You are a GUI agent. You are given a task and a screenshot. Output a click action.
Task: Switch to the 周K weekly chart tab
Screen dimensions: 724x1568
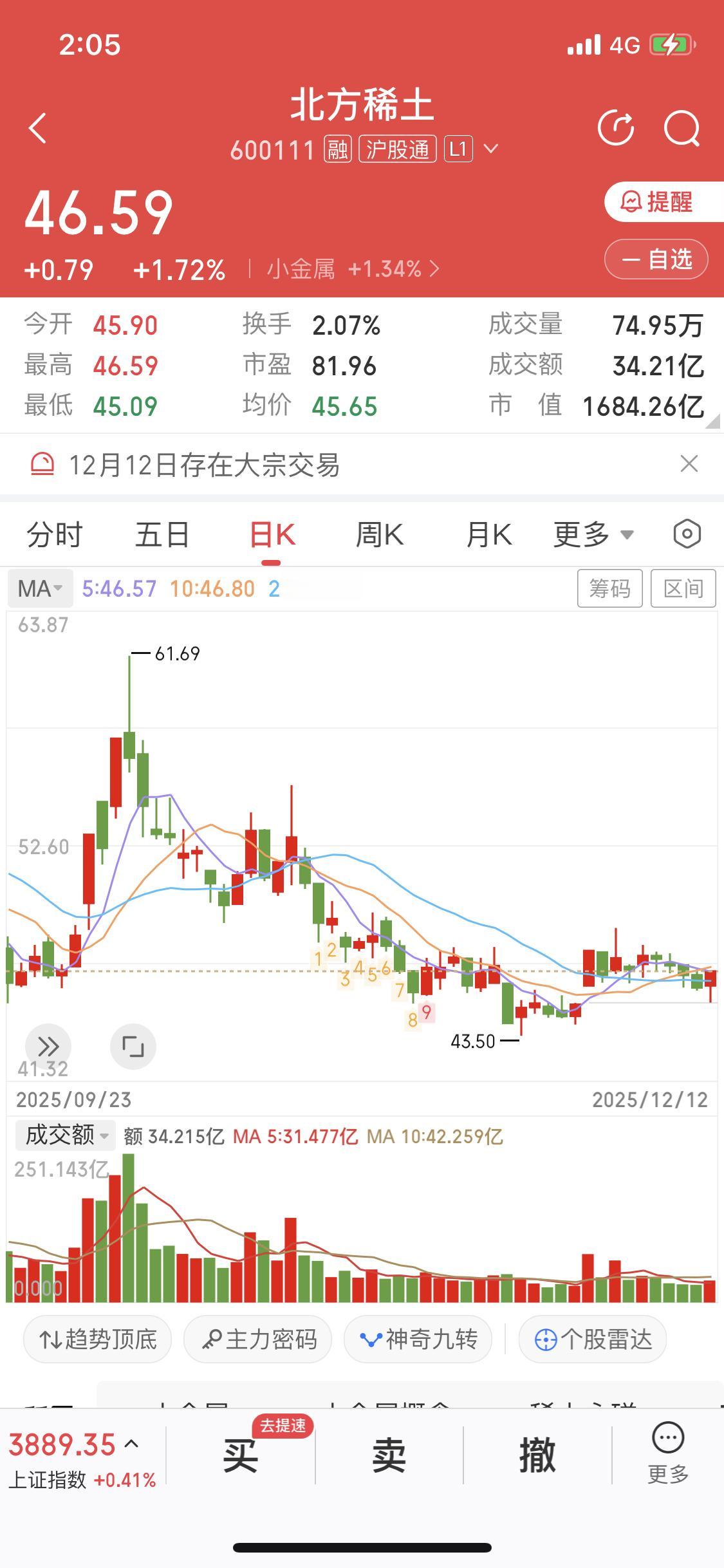pos(380,534)
